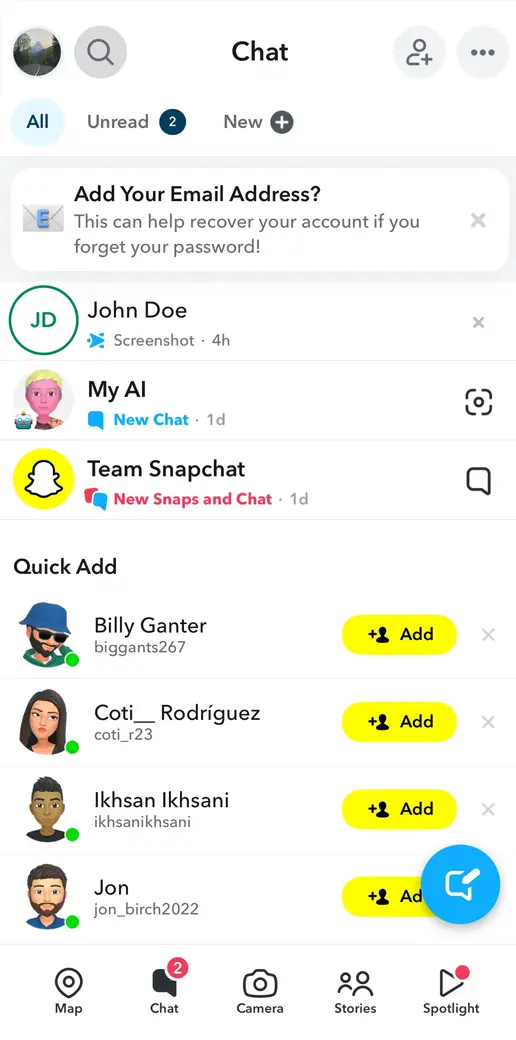Open the Team Snapchat conversation
516x1040 pixels.
tap(258, 480)
